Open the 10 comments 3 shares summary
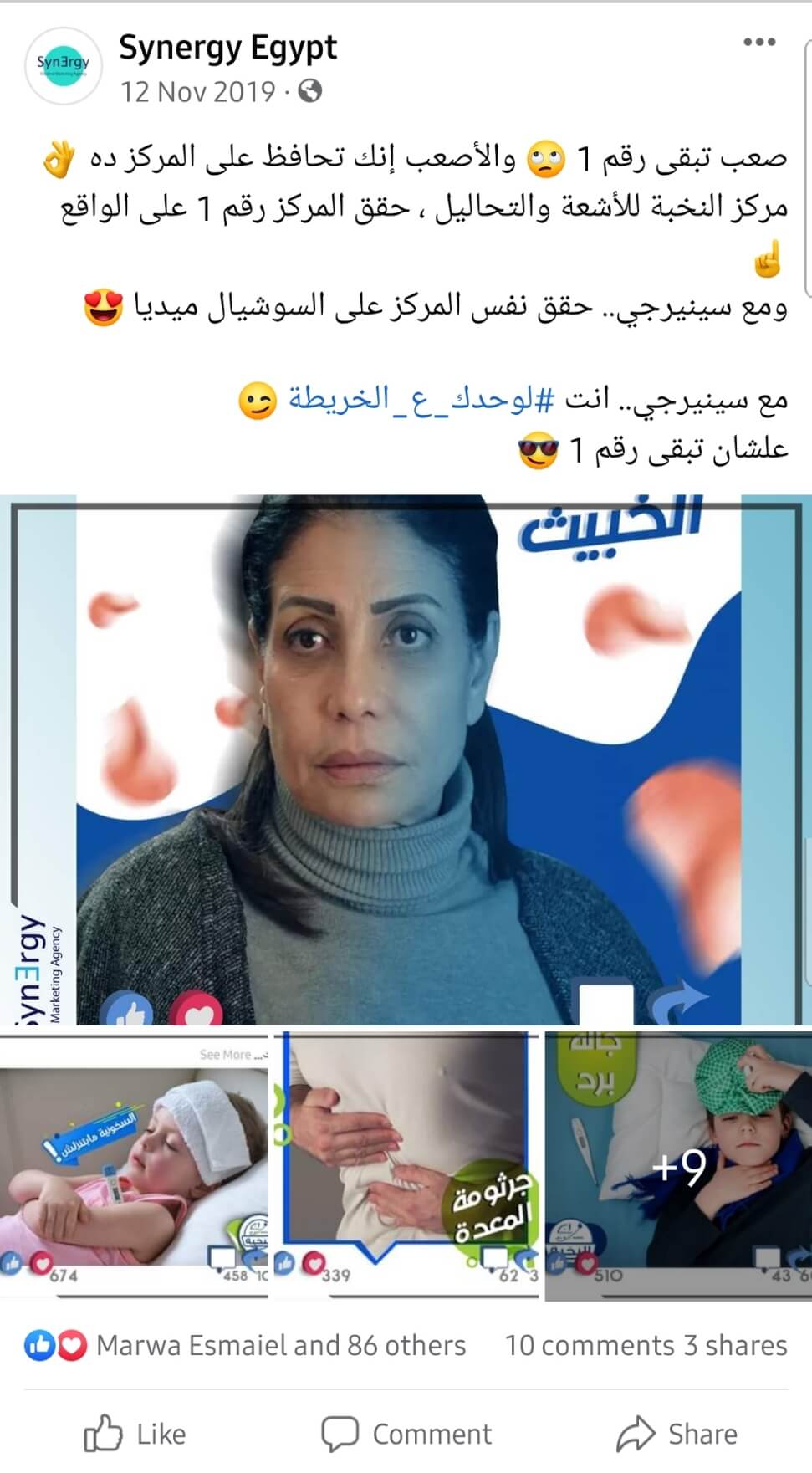 646,1345
